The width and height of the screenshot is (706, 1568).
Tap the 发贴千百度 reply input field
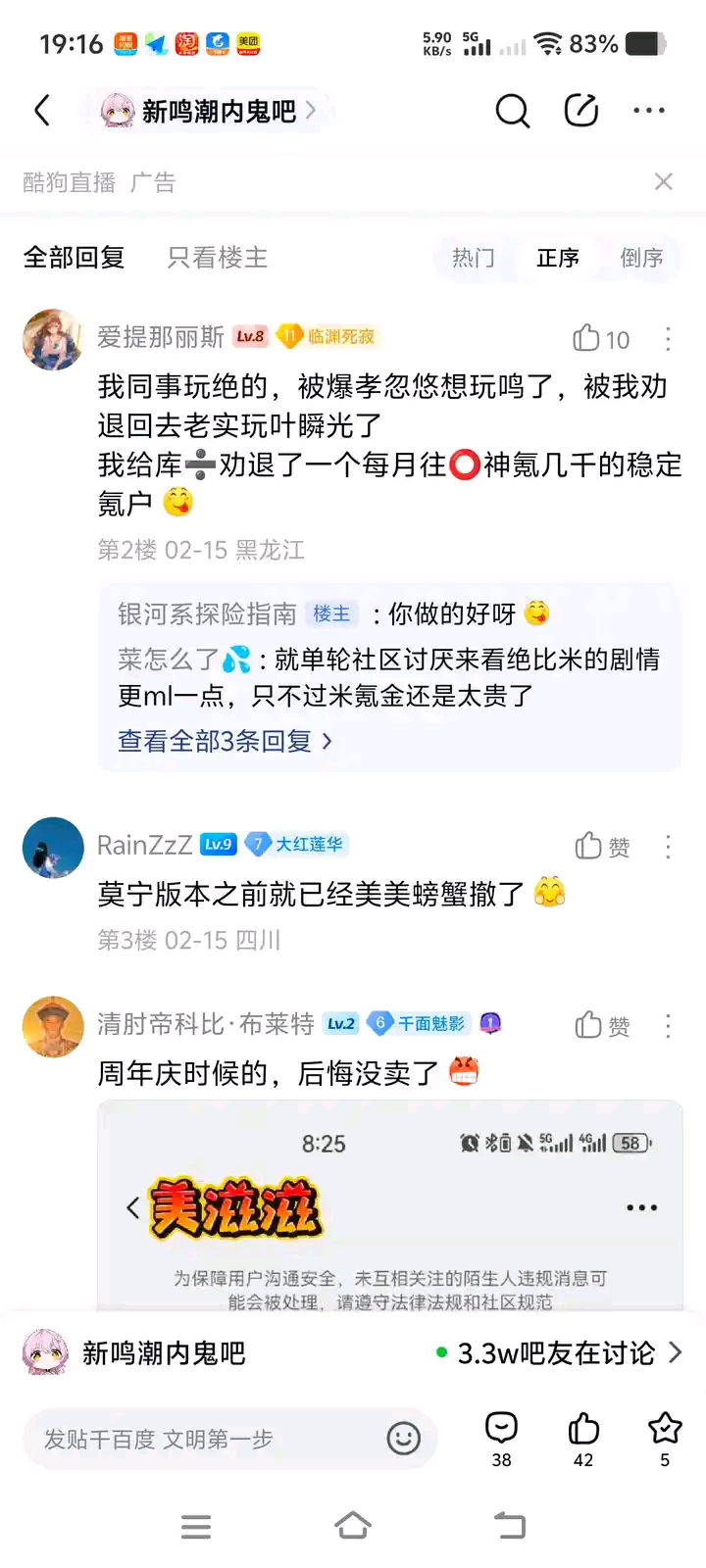point(206,1439)
